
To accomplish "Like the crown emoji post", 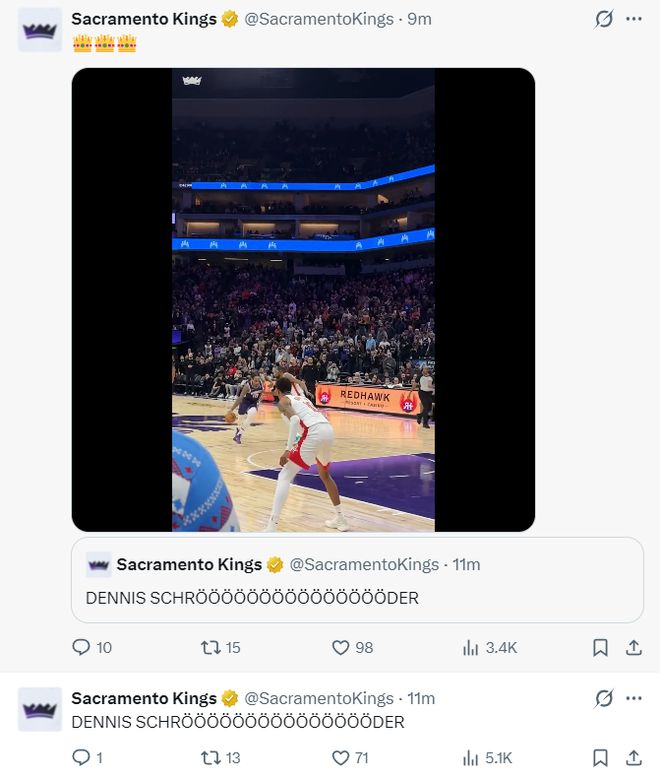I will (x=340, y=648).
